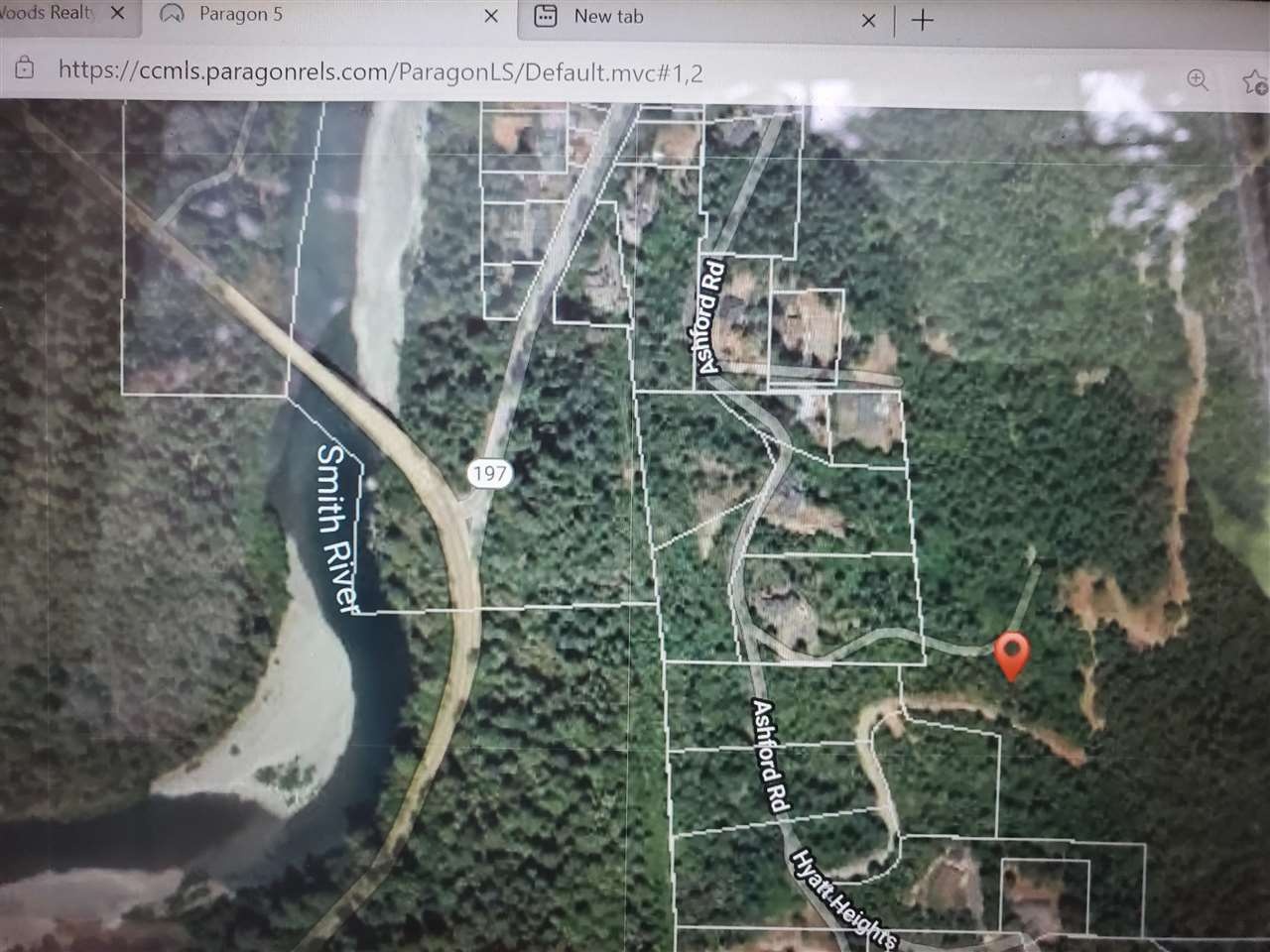Select the red location pin on the map
Image resolution: width=1270 pixels, height=952 pixels.
point(1011,655)
